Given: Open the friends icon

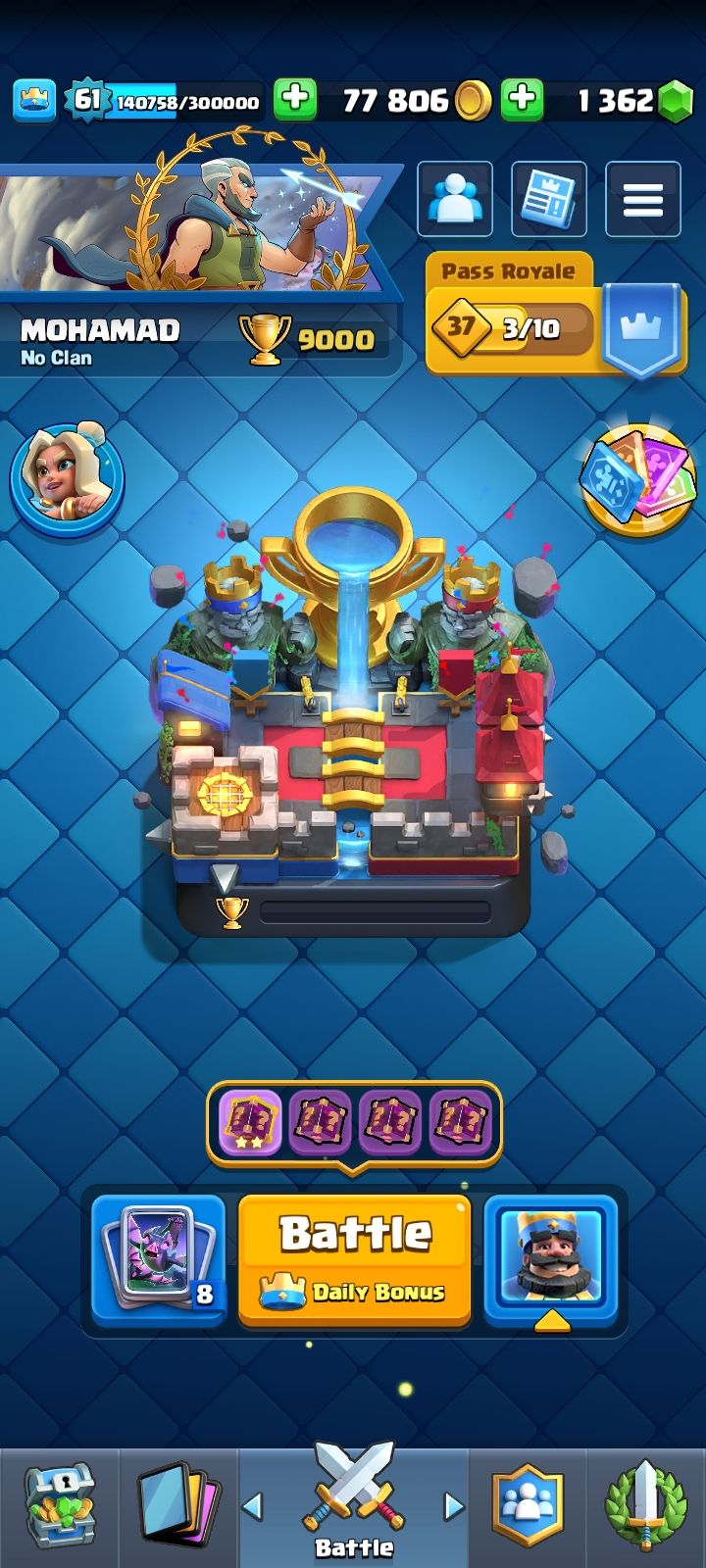Looking at the screenshot, I should (x=455, y=200).
